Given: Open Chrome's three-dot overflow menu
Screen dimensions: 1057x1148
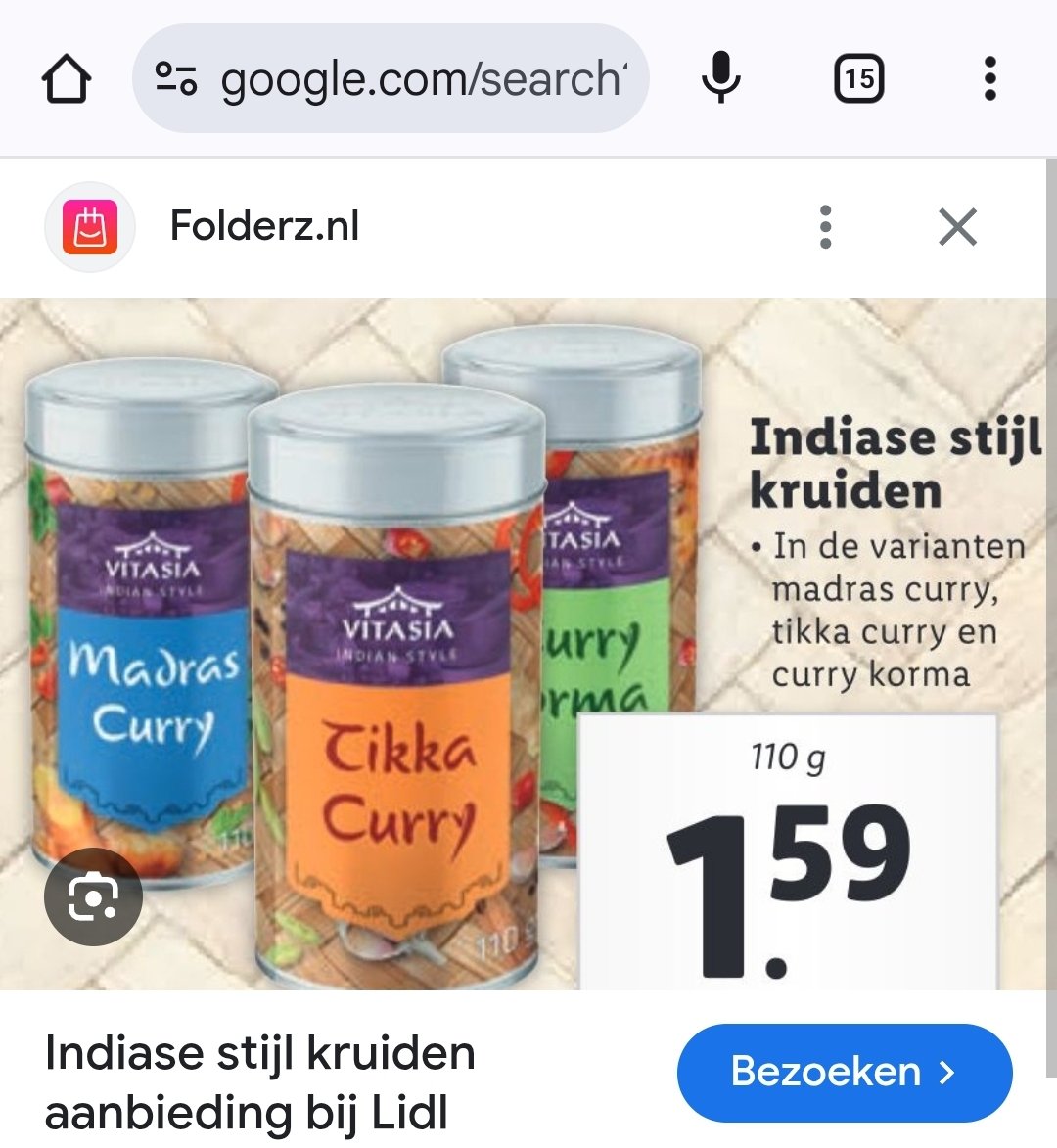Looking at the screenshot, I should [991, 78].
